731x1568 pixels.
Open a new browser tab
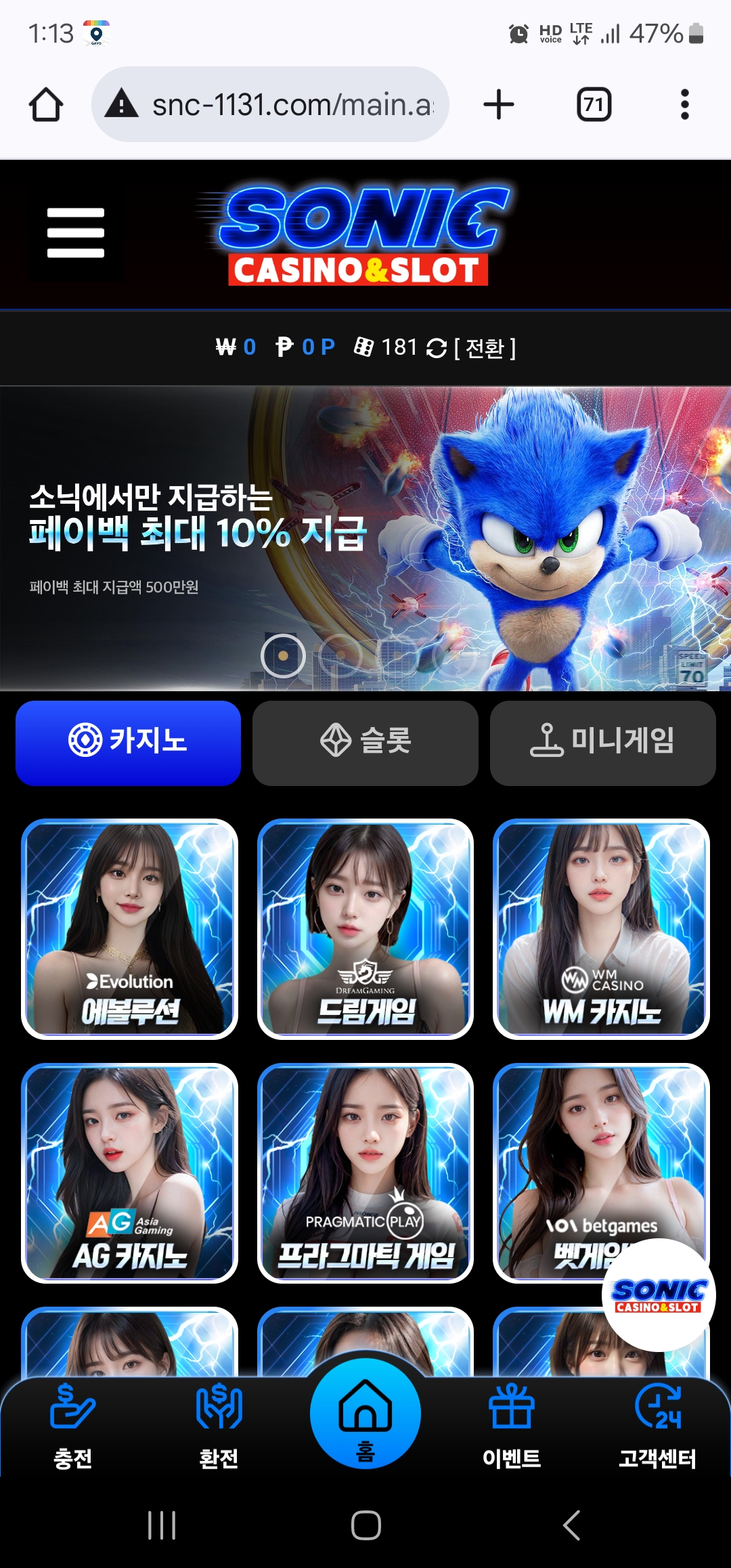click(499, 105)
